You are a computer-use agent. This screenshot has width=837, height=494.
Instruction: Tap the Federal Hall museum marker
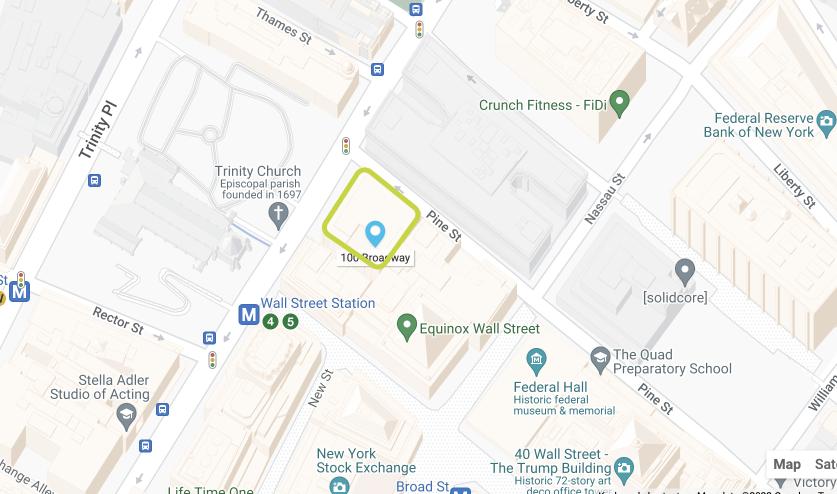[x=536, y=359]
